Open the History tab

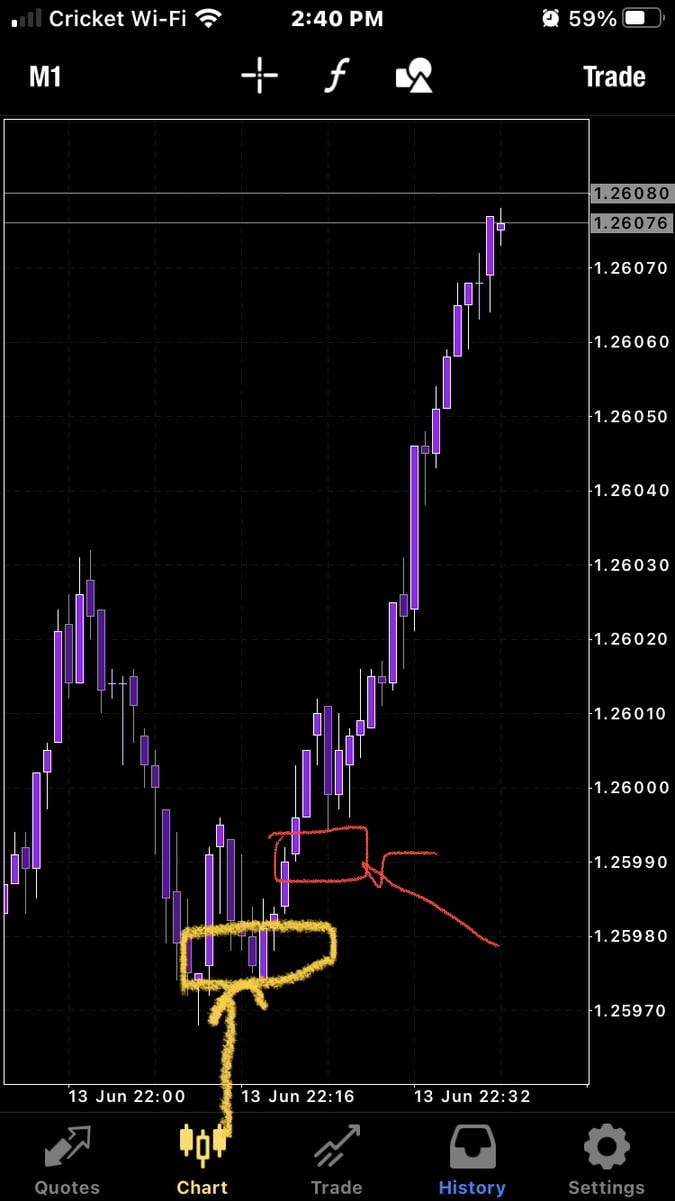[471, 1159]
